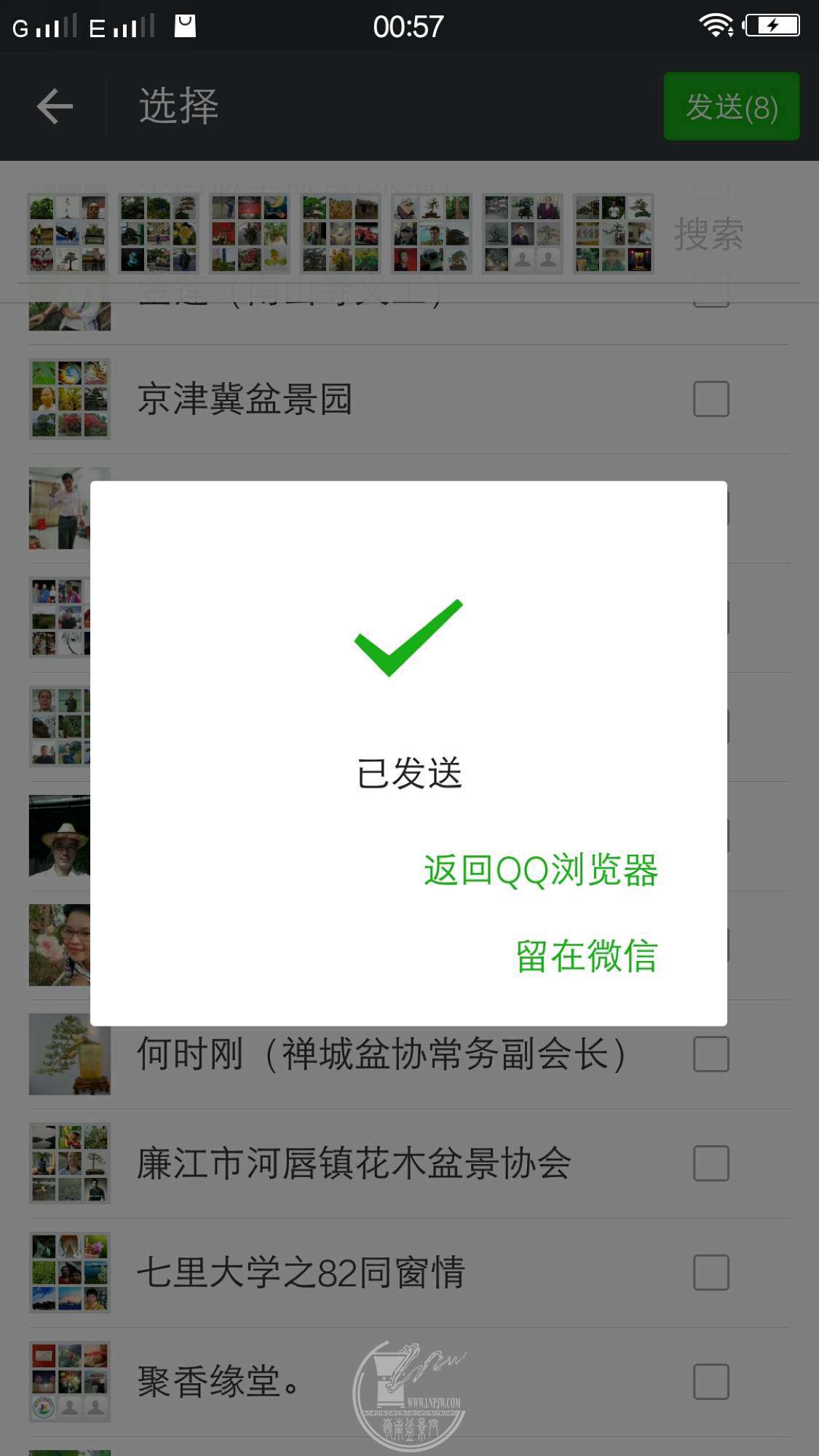Check the box for 京津冀盆景园
This screenshot has height=1456, width=819.
(x=711, y=399)
